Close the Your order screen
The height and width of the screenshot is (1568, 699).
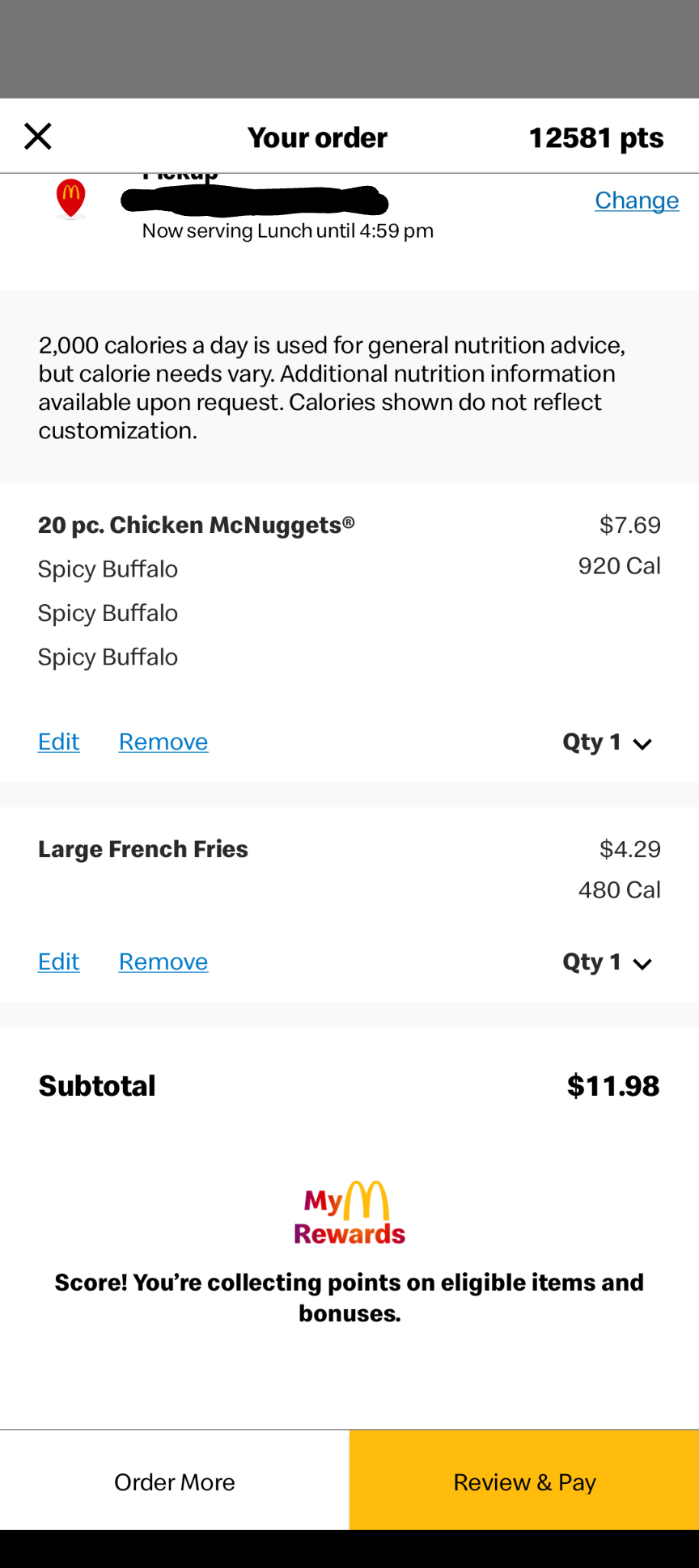pyautogui.click(x=38, y=137)
